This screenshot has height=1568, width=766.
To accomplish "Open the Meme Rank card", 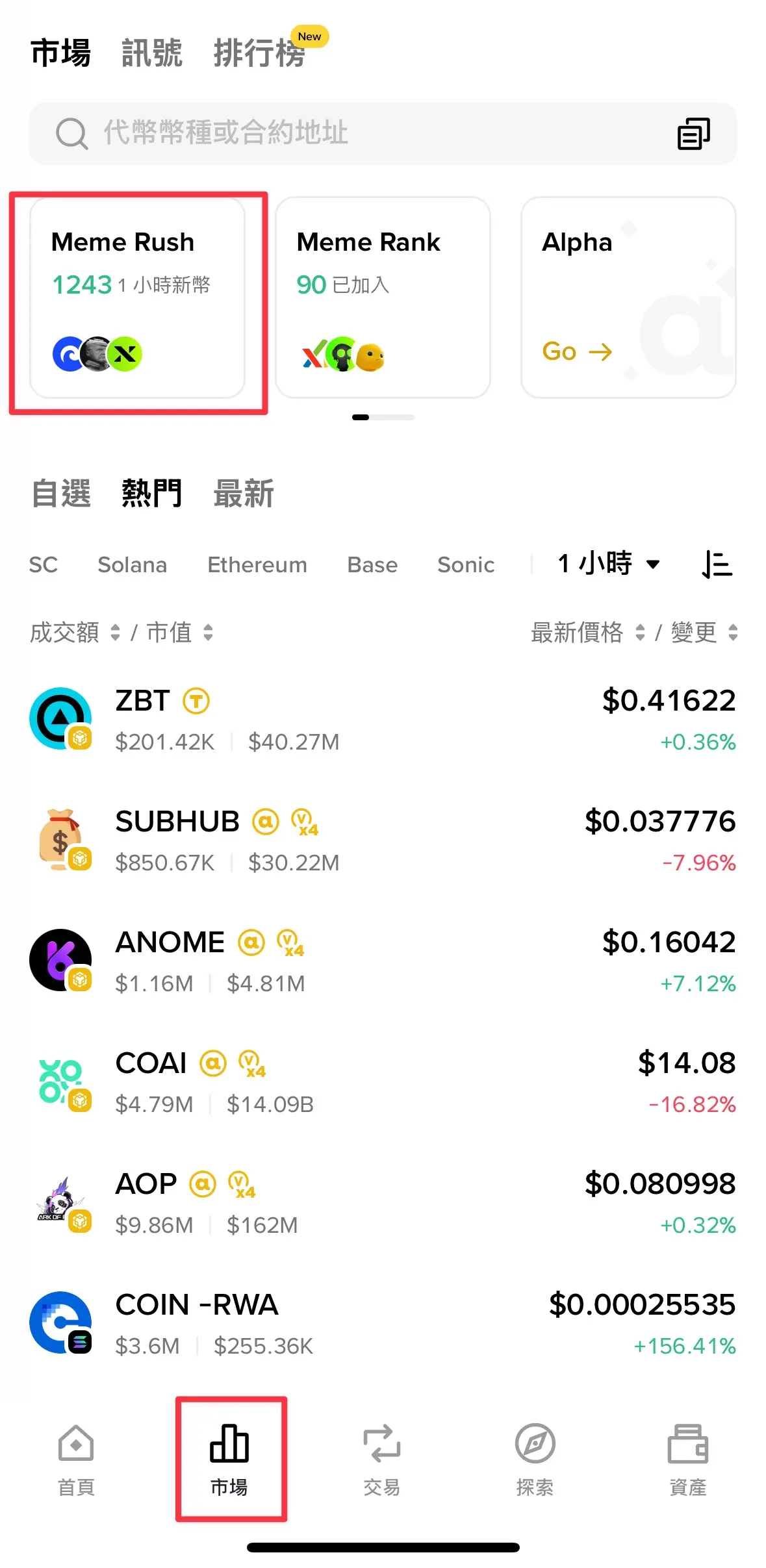I will 382,296.
